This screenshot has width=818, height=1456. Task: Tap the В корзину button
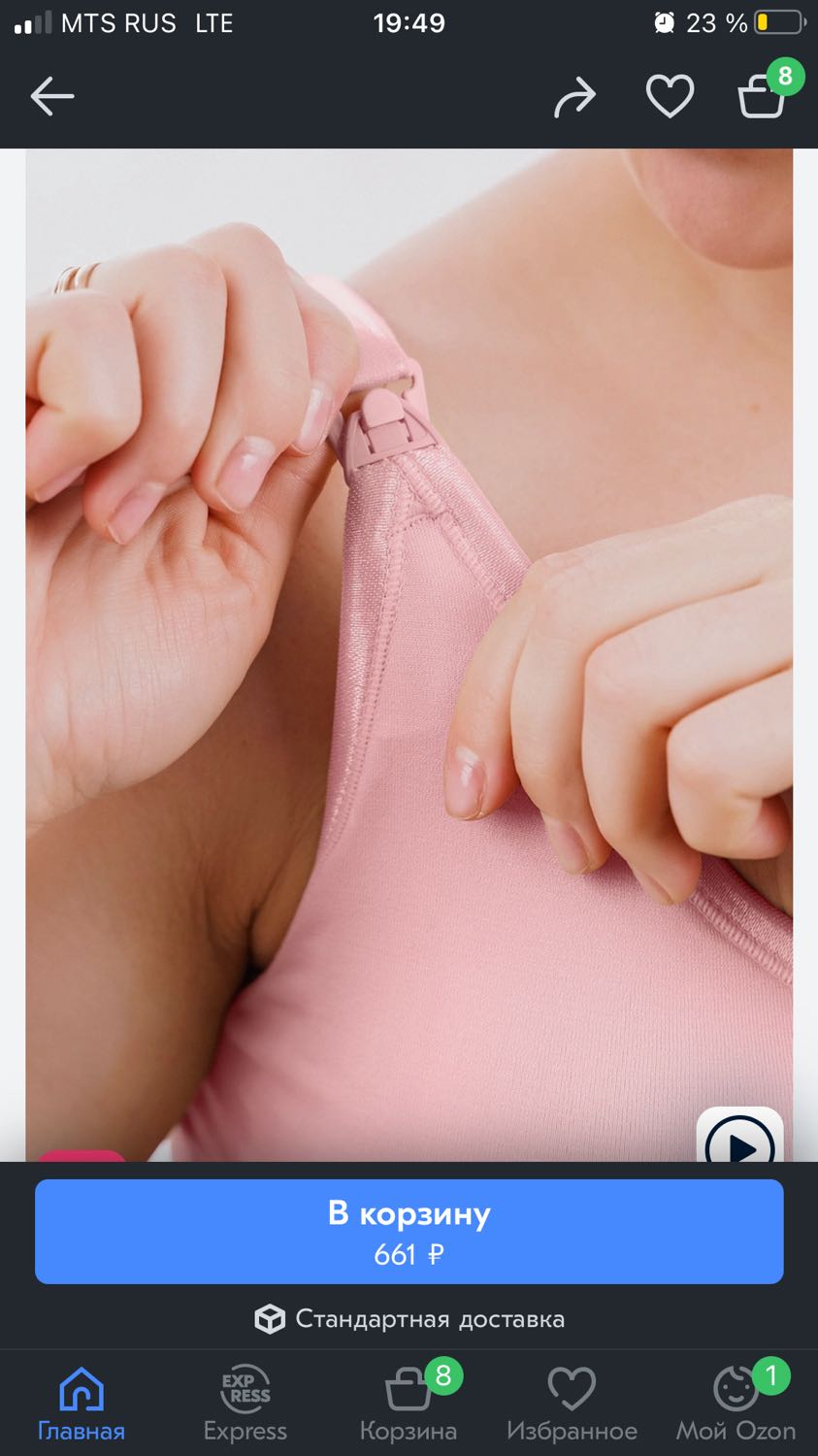409,1232
